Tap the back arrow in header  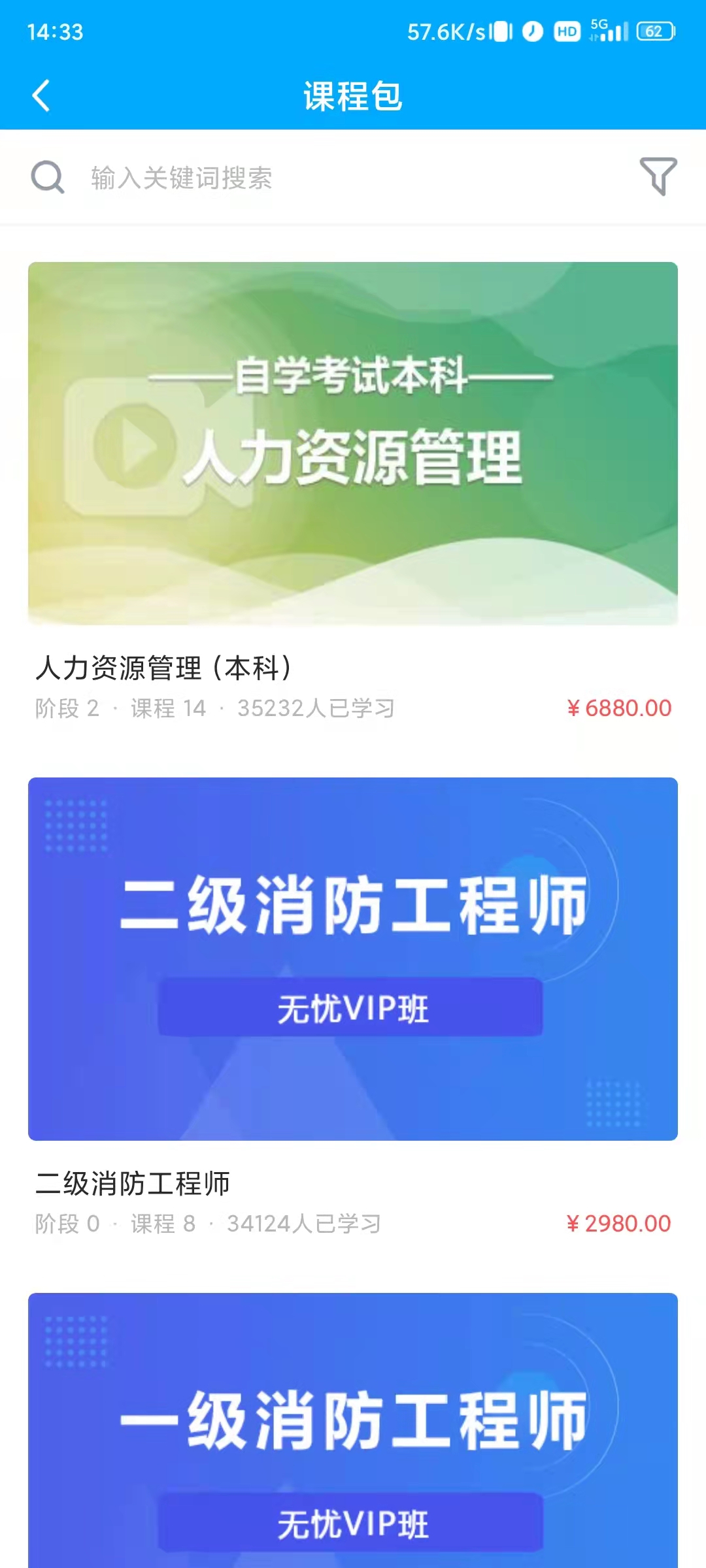pyautogui.click(x=42, y=95)
